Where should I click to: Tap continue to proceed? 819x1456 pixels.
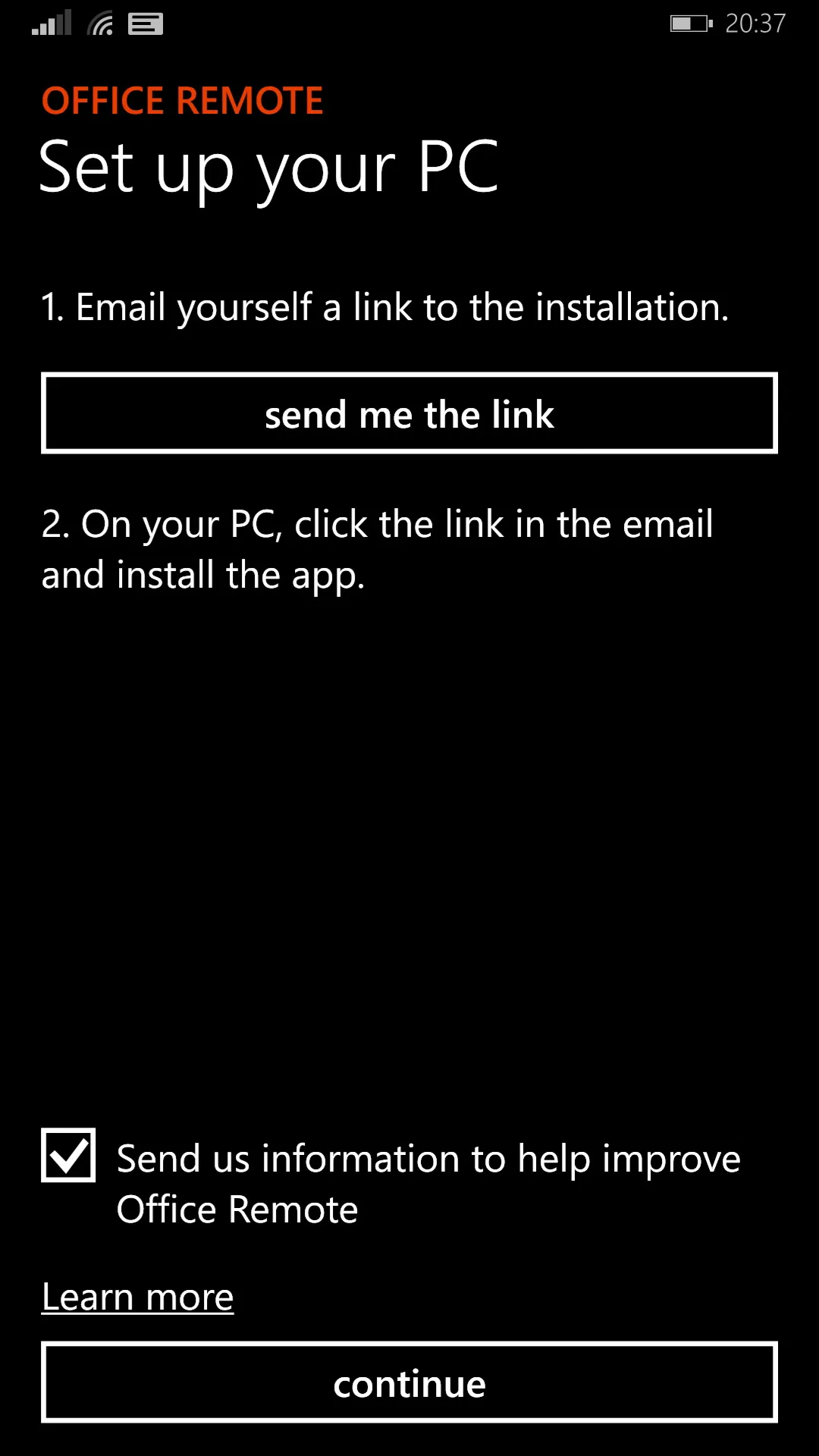tap(409, 1382)
